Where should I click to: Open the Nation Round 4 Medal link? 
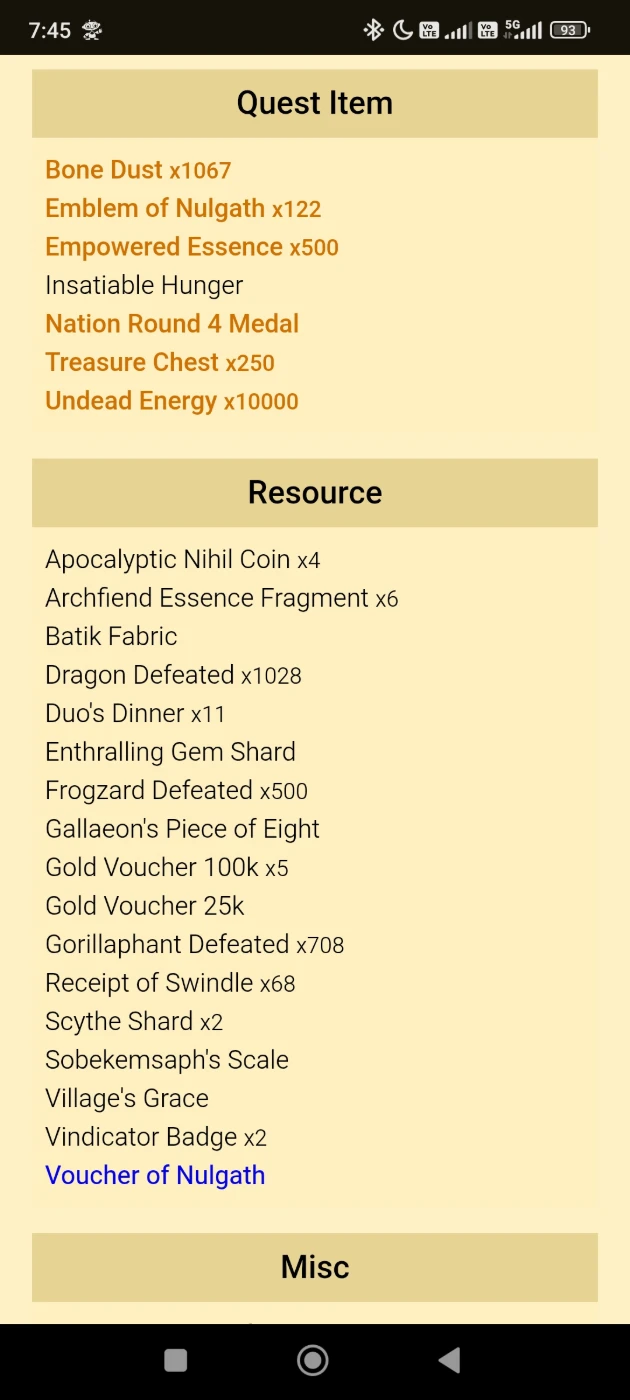172,324
